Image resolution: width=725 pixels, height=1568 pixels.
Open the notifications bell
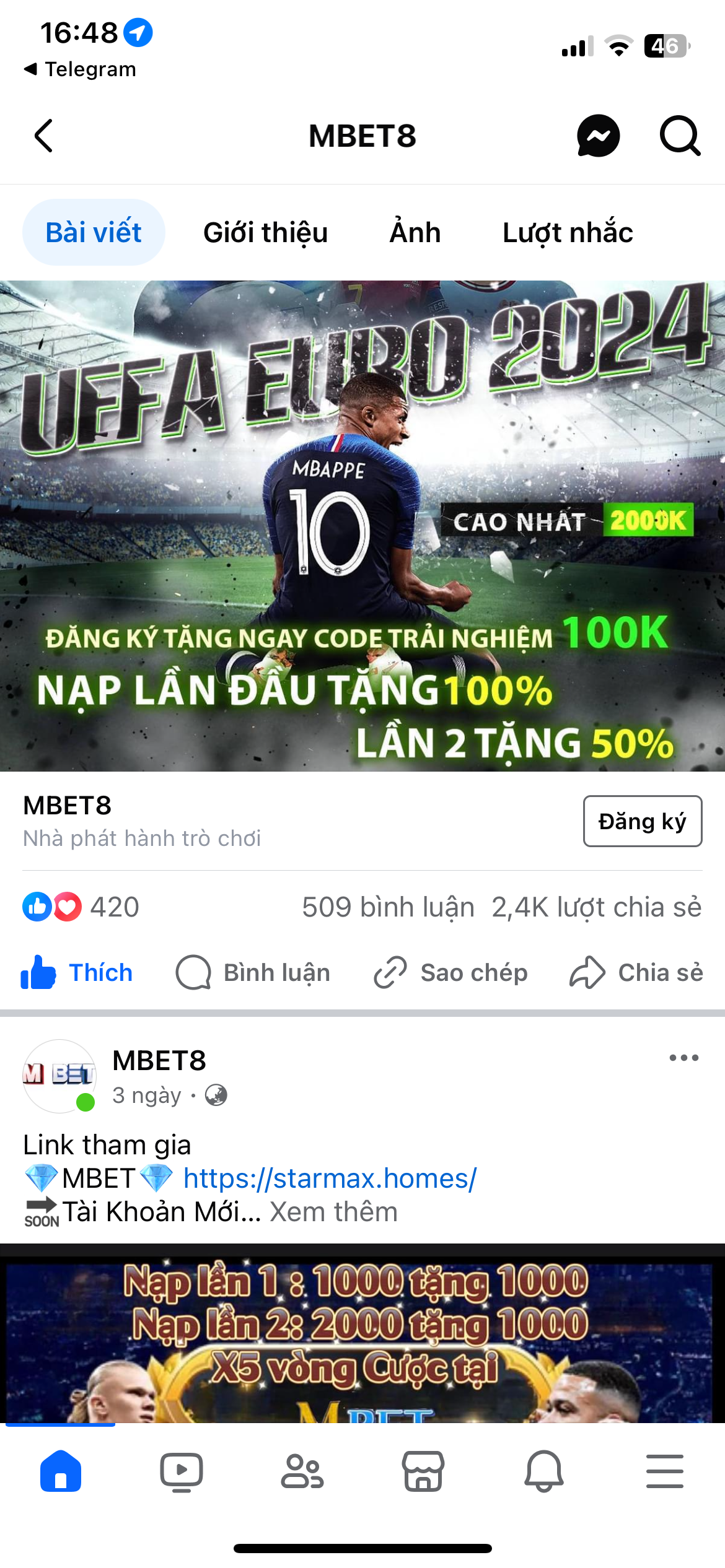tap(544, 1471)
